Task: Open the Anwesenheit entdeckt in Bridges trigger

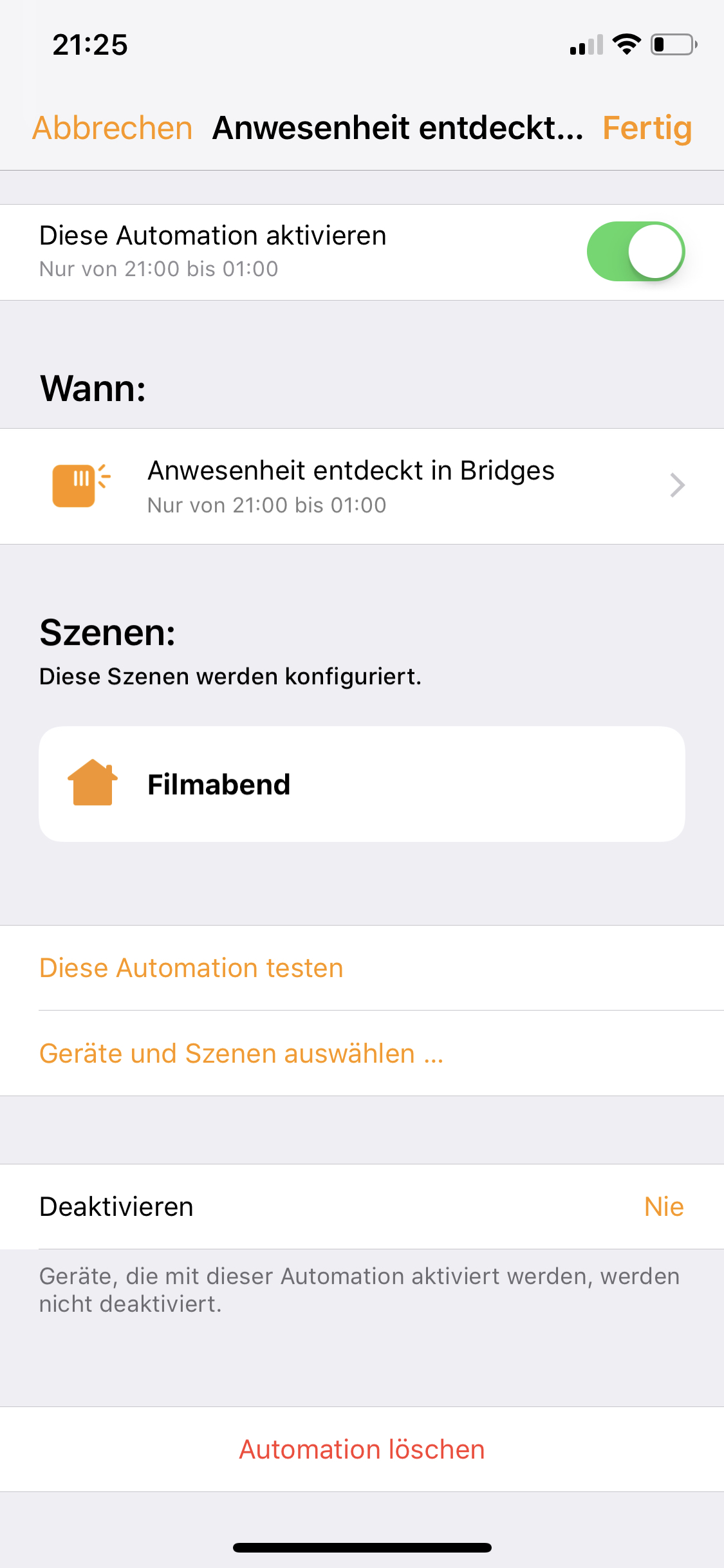Action: click(362, 486)
